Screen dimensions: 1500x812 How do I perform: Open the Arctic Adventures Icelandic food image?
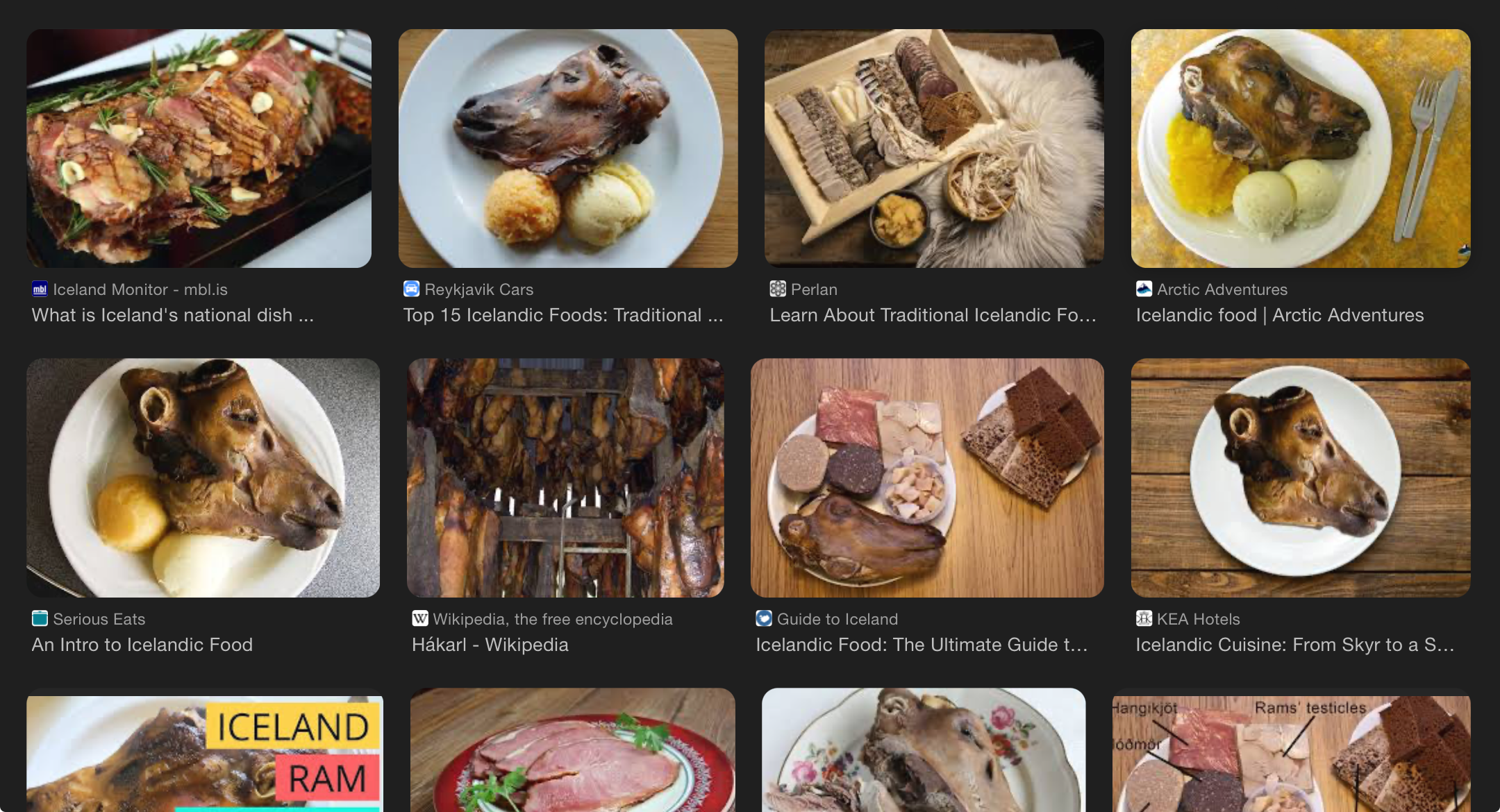(1300, 149)
